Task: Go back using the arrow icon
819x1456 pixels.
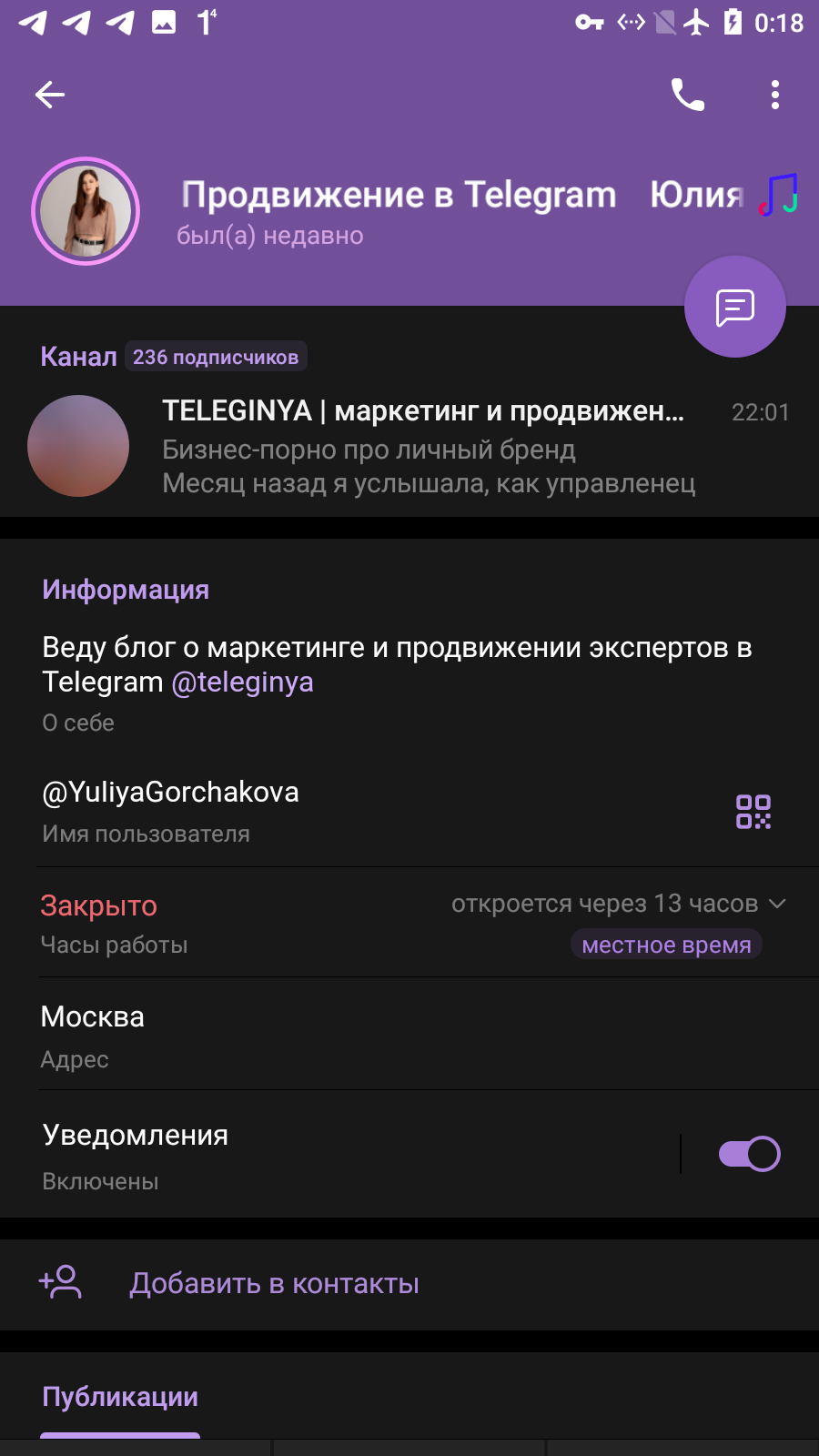Action: pyautogui.click(x=50, y=95)
